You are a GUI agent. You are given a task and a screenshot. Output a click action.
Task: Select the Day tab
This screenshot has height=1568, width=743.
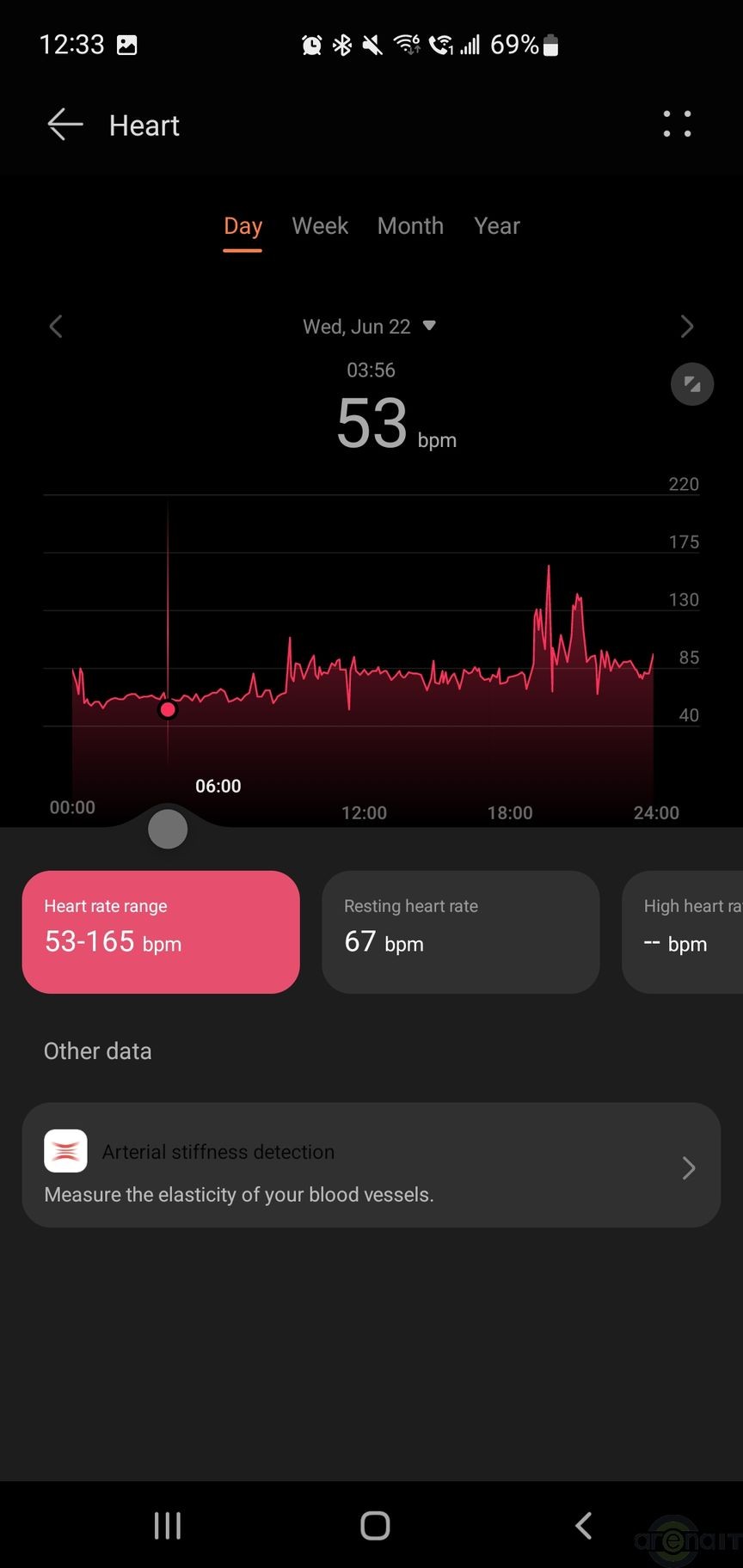tap(243, 226)
